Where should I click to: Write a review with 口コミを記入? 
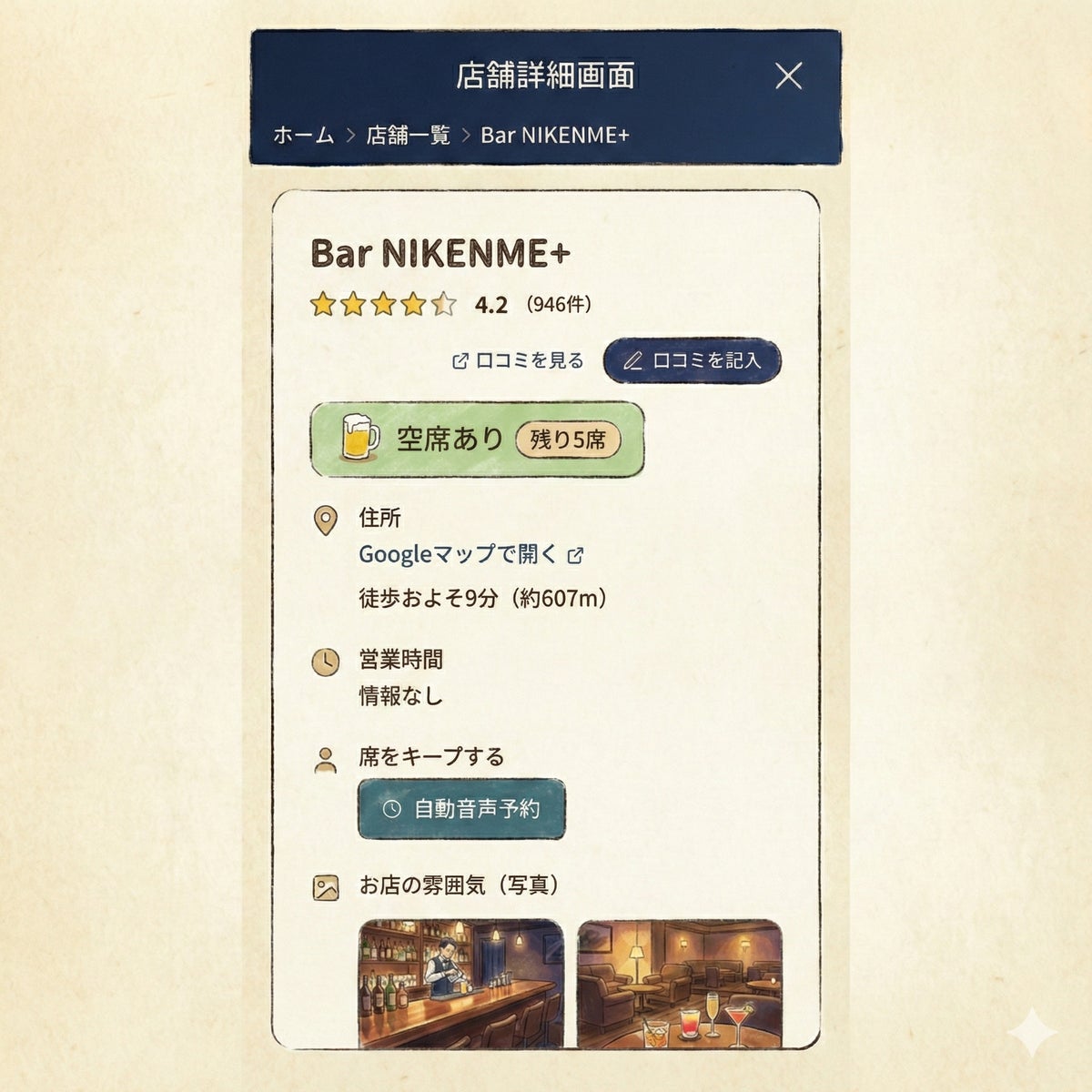[693, 360]
